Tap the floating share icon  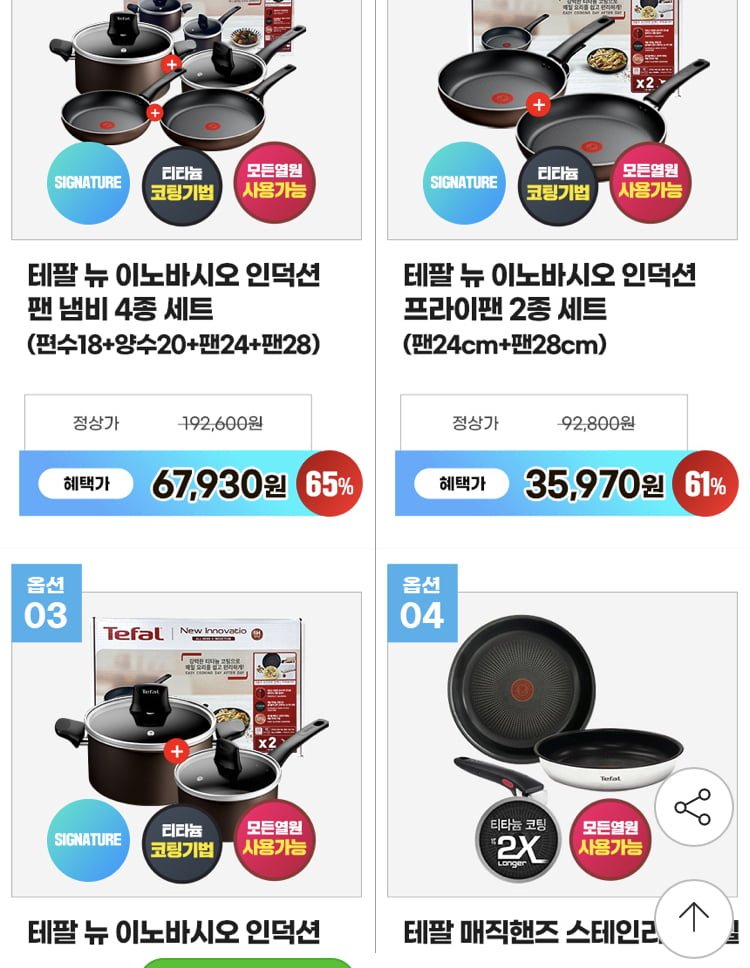pyautogui.click(x=693, y=807)
